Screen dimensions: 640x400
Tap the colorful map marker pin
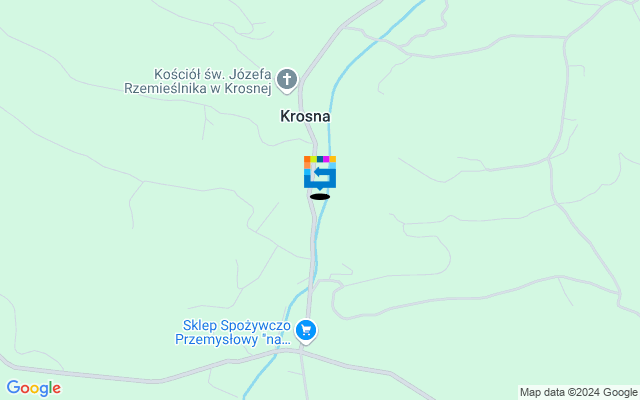click(x=320, y=172)
